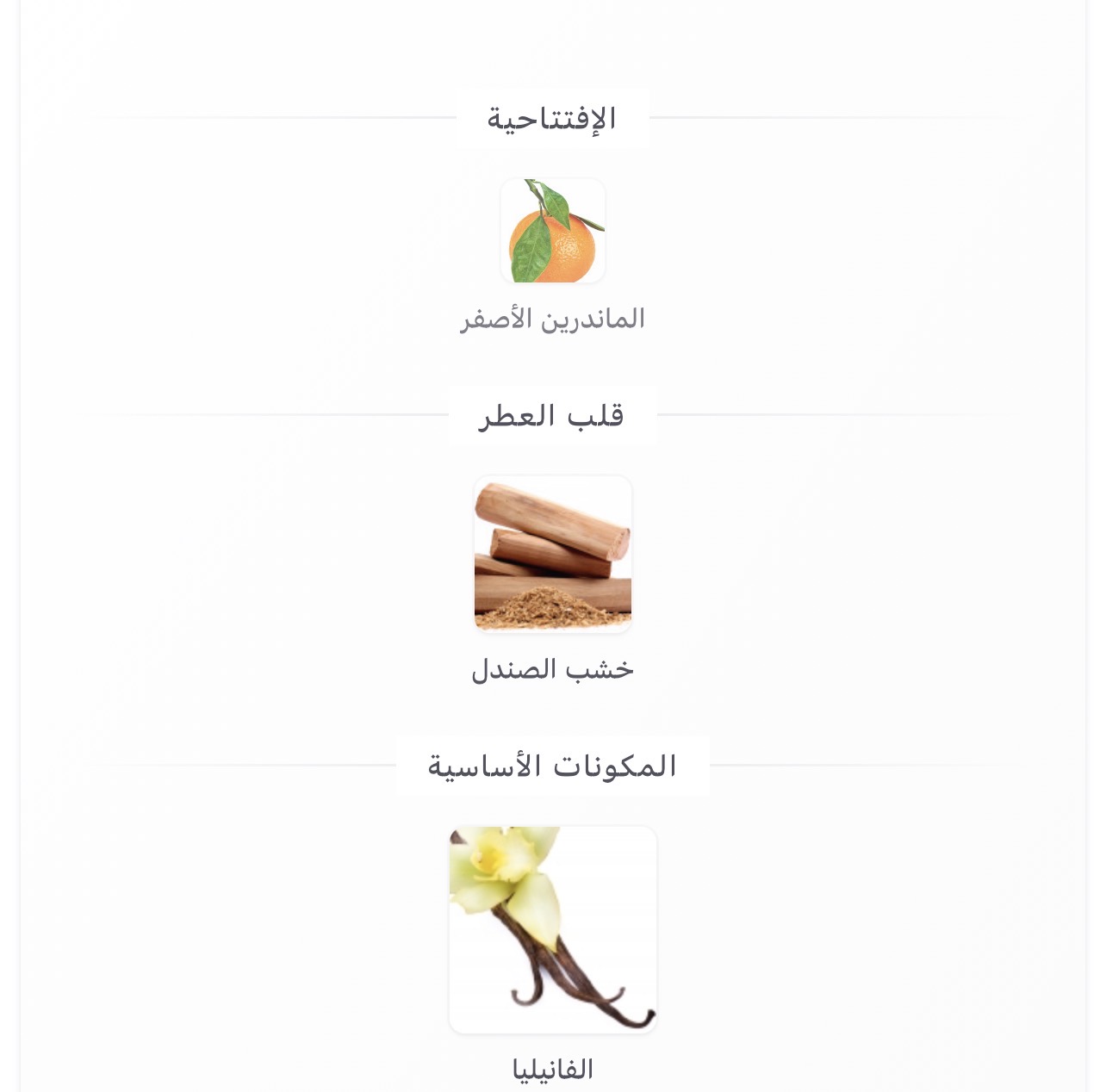View the vanilla note tile
1106x1092 pixels.
click(553, 929)
